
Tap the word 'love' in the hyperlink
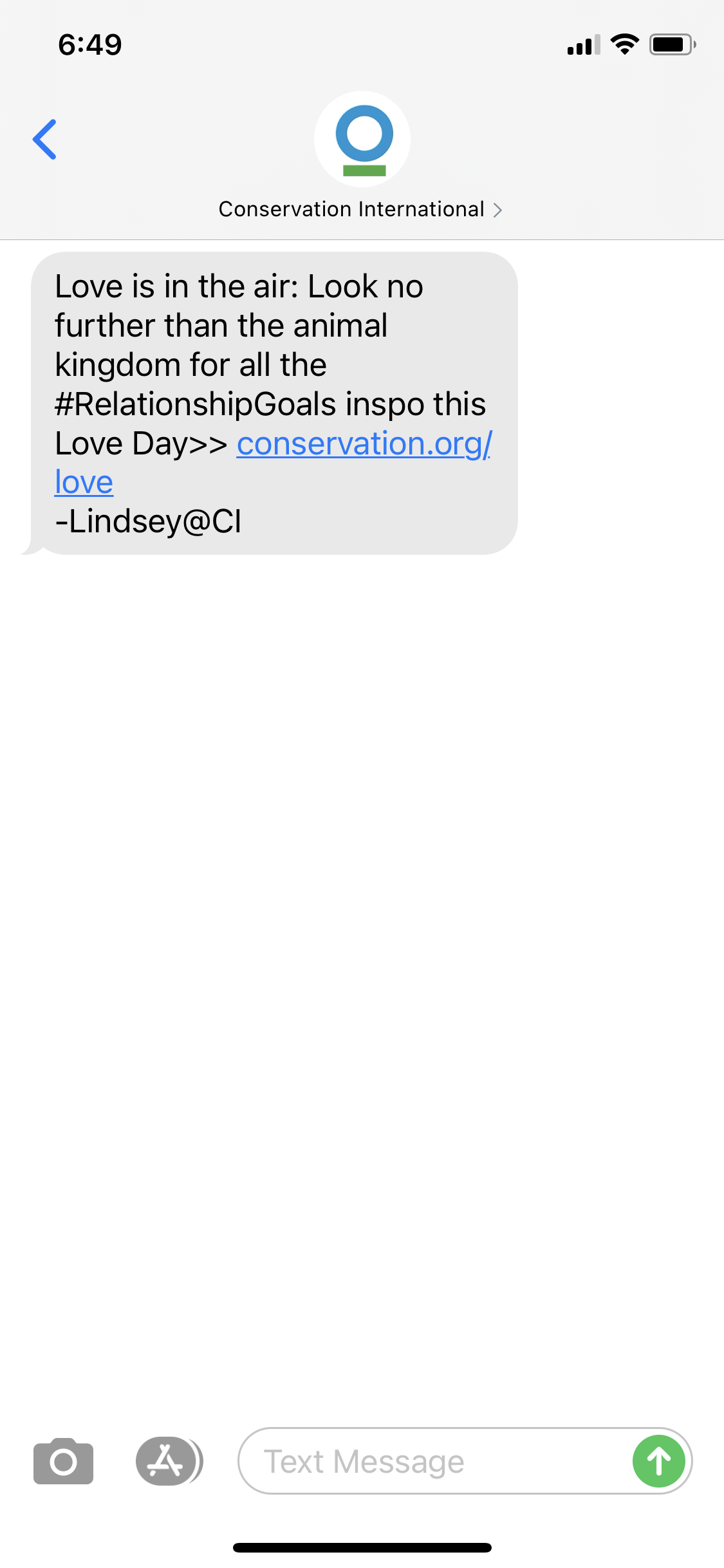click(x=82, y=480)
